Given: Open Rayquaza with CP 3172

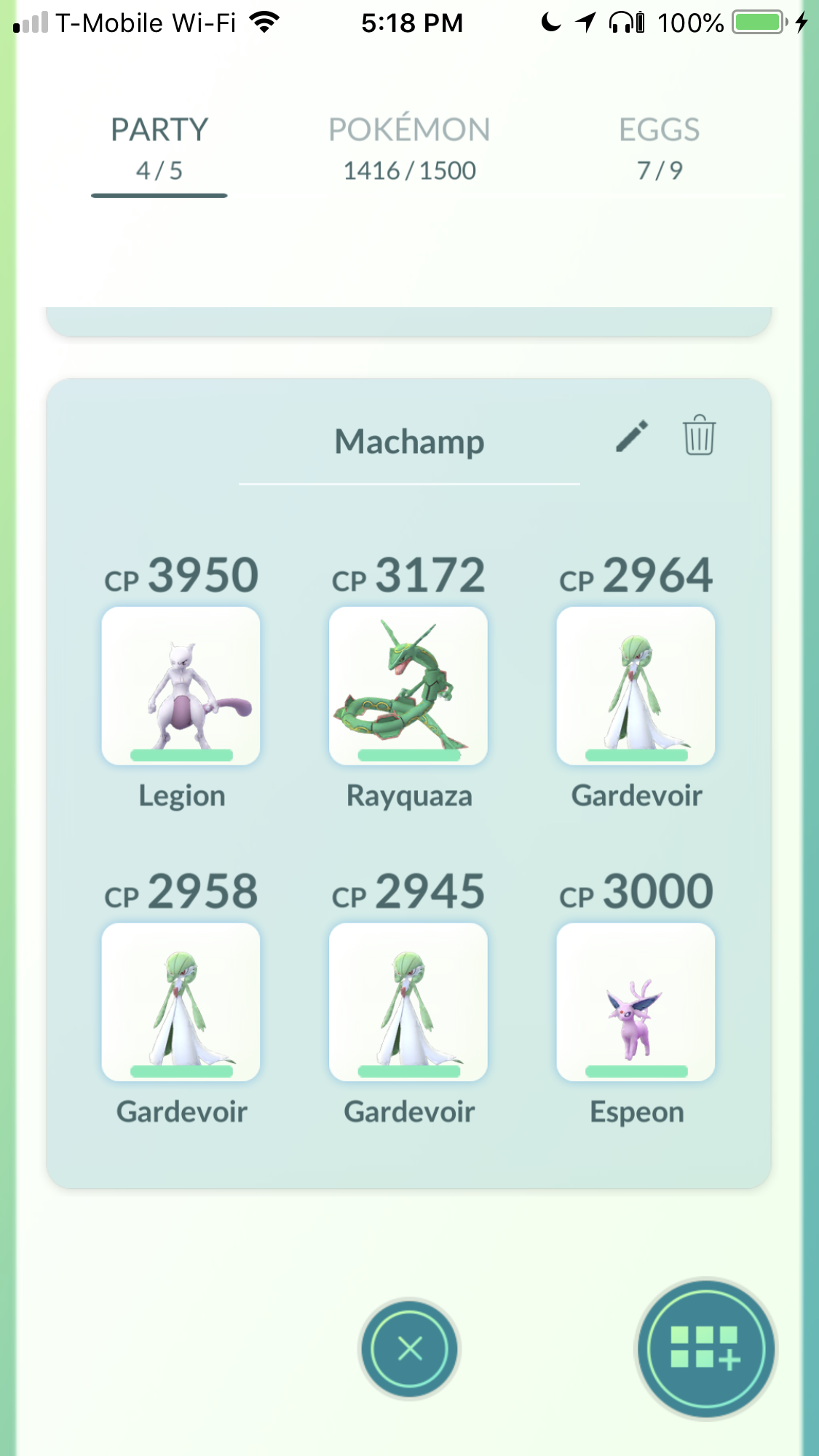Looking at the screenshot, I should 408,685.
